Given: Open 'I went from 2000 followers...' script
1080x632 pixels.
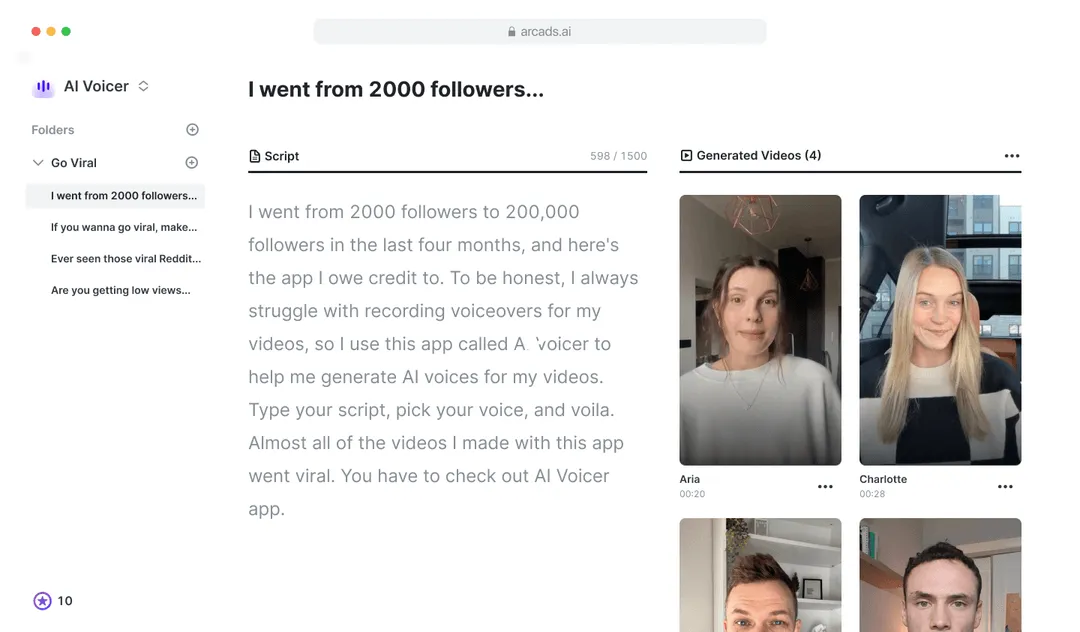Looking at the screenshot, I should tap(123, 196).
